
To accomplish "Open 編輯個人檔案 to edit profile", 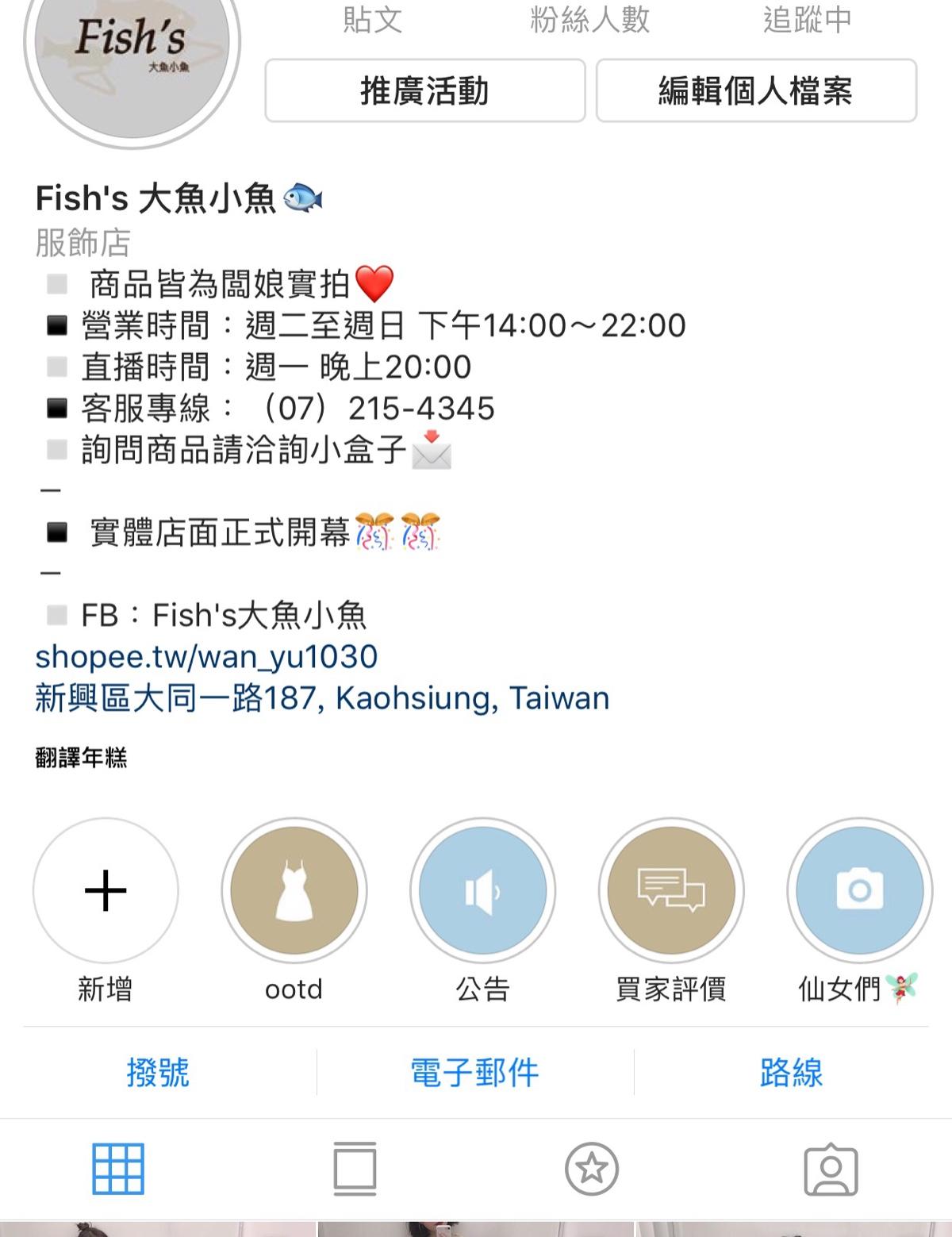I will point(756,90).
